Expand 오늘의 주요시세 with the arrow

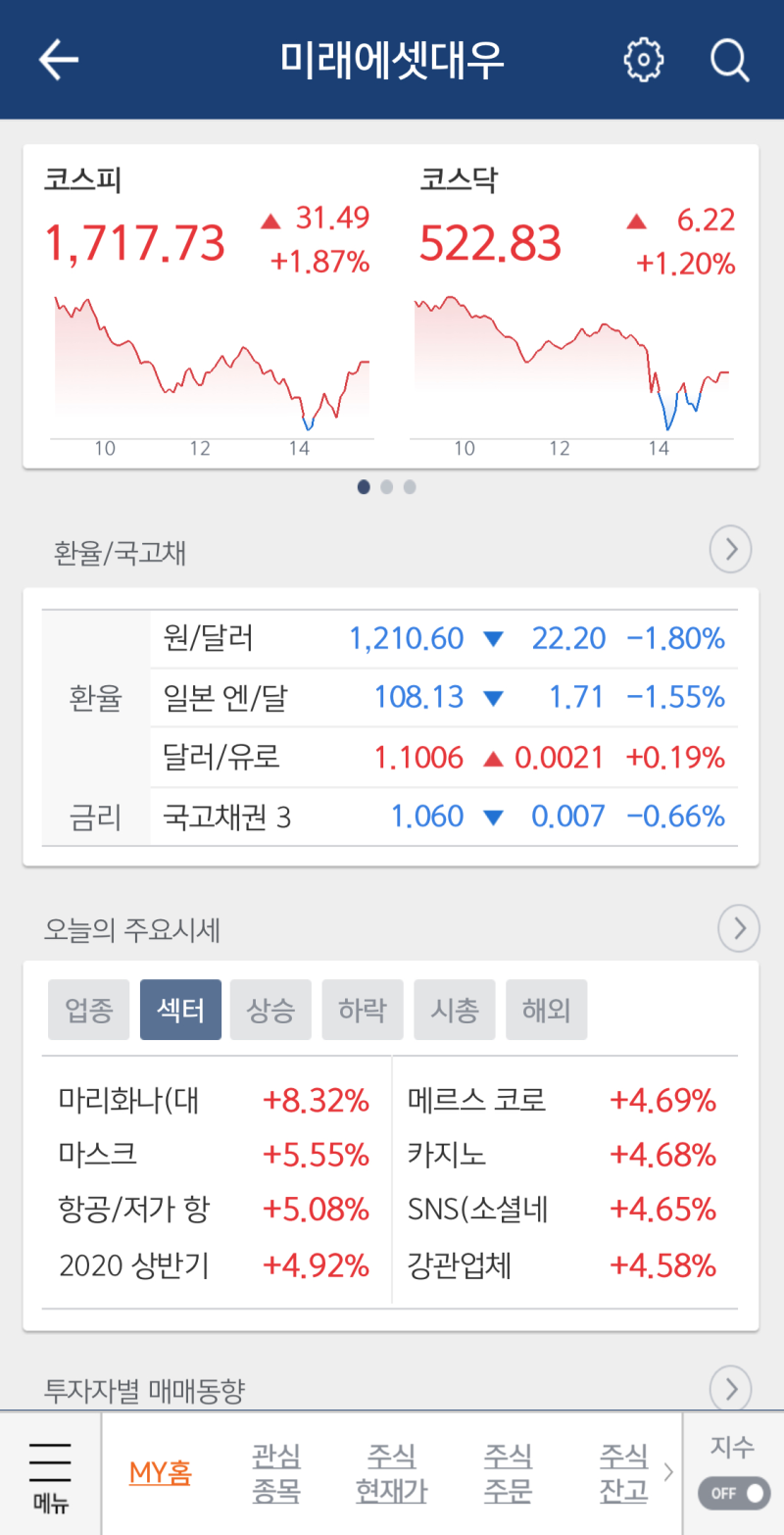tap(739, 928)
